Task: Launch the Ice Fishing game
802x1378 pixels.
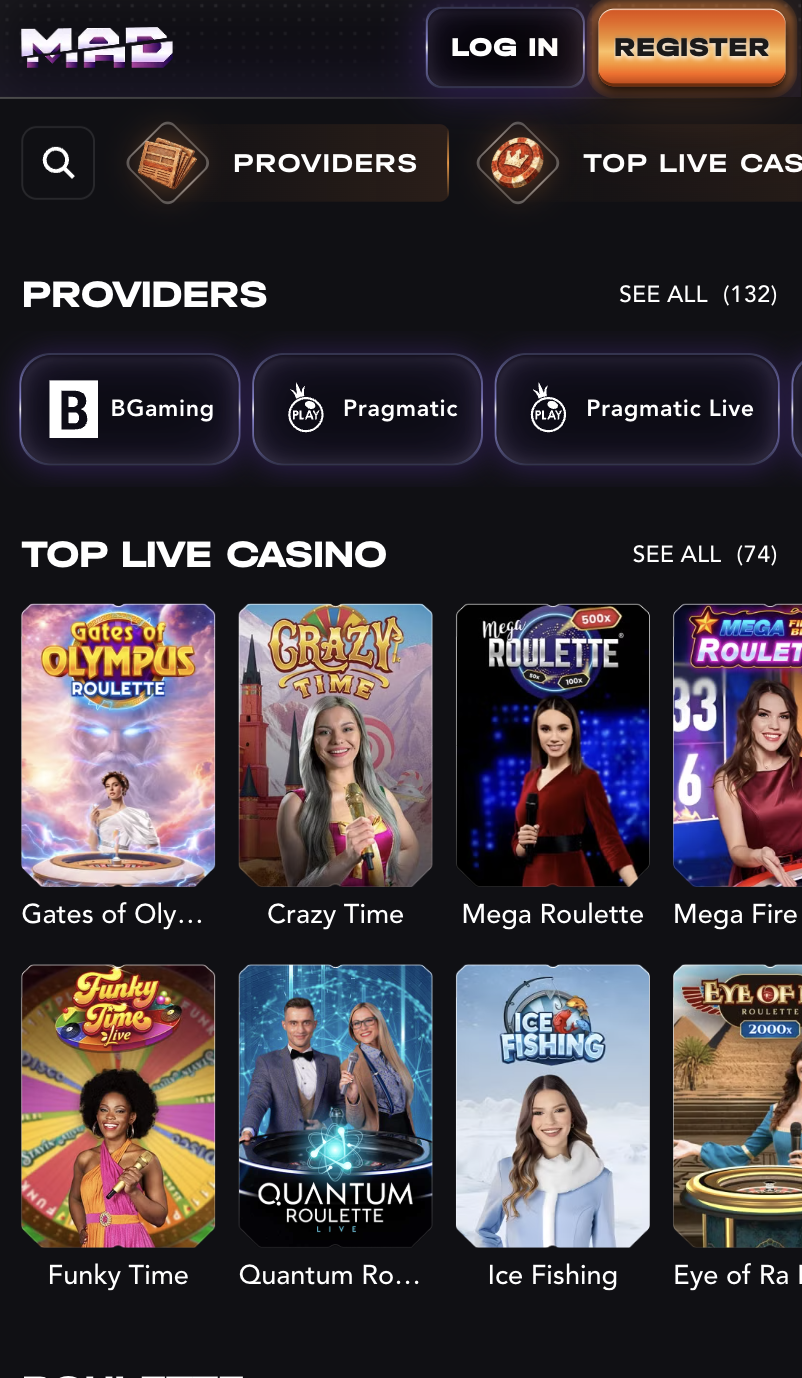Action: click(x=552, y=1105)
